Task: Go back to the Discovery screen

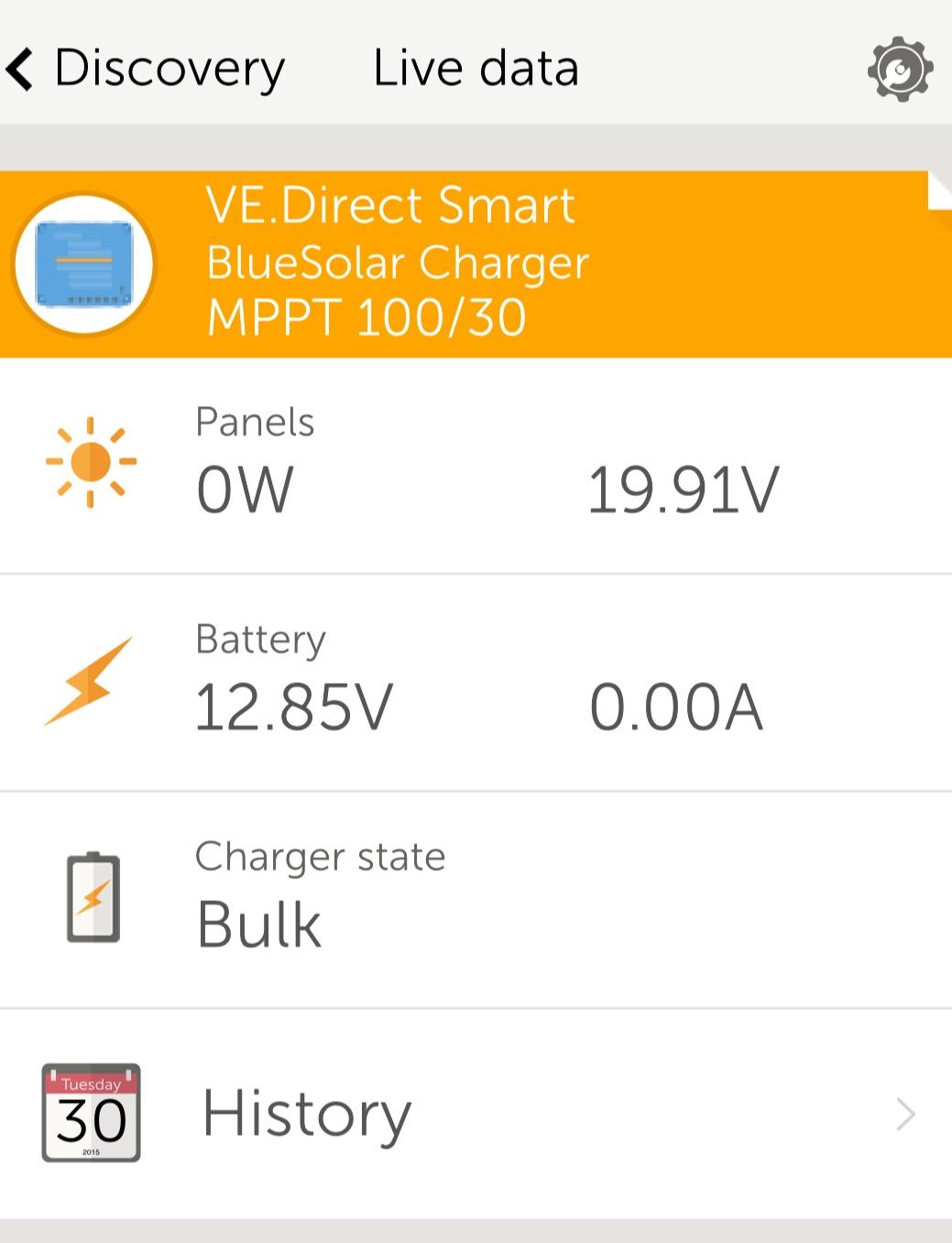Action: (x=147, y=69)
